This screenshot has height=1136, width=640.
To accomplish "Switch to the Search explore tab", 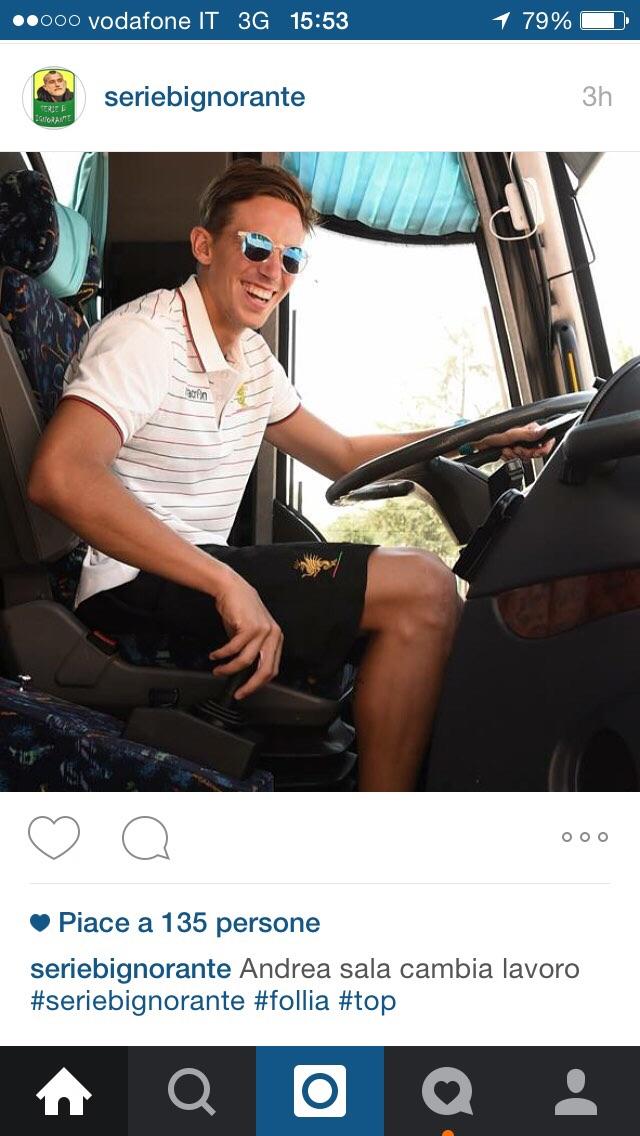I will point(192,1091).
